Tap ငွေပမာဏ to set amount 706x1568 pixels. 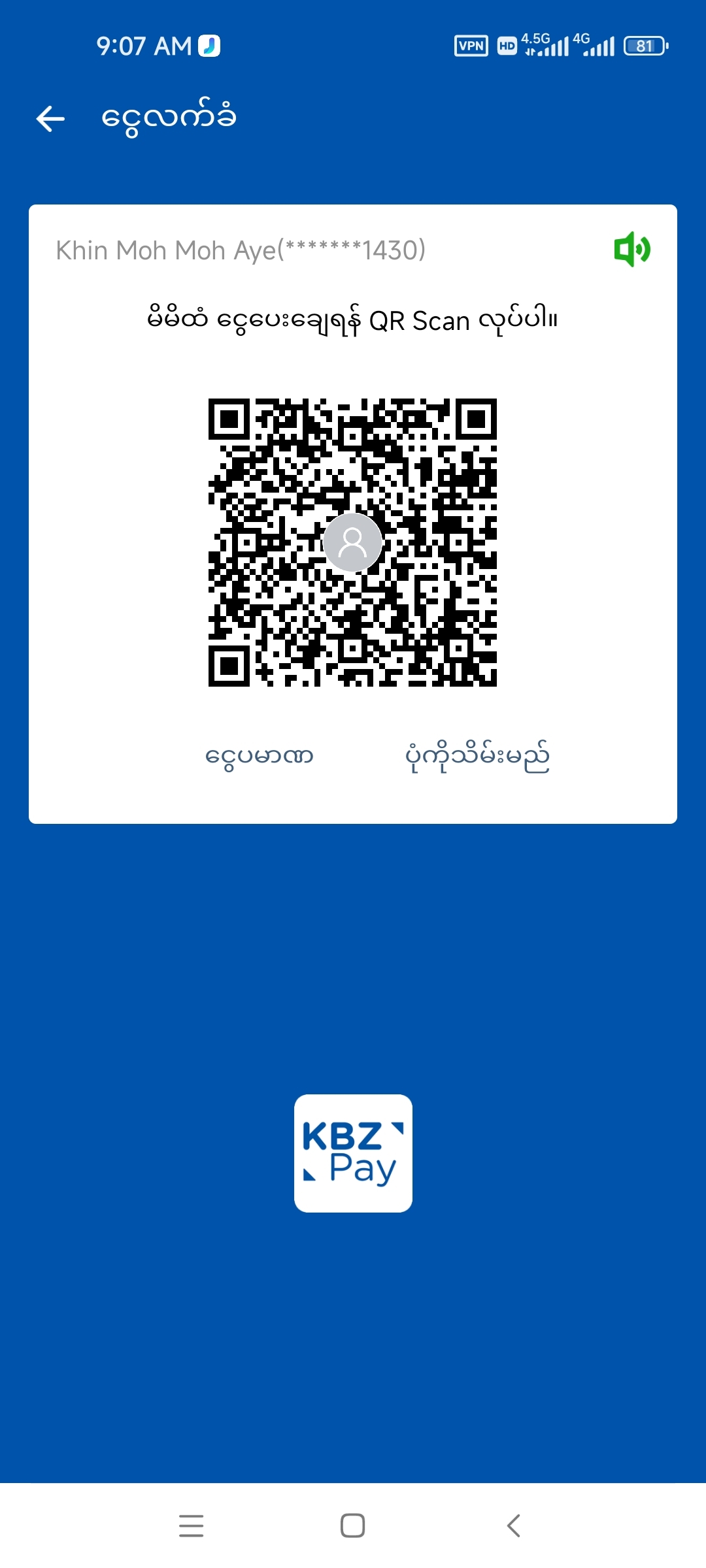click(x=260, y=757)
